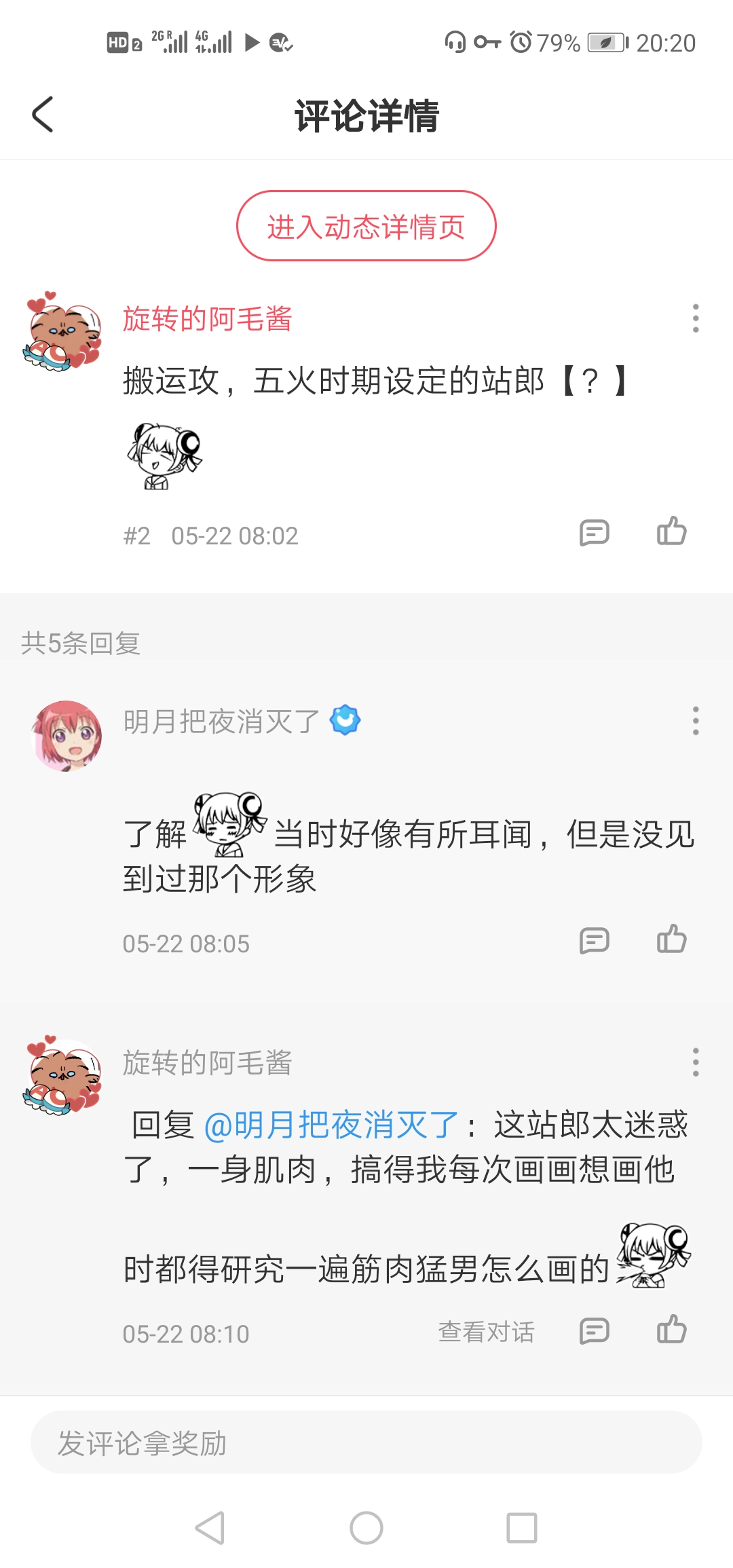Tap the 进入动态详情页 button

(366, 226)
